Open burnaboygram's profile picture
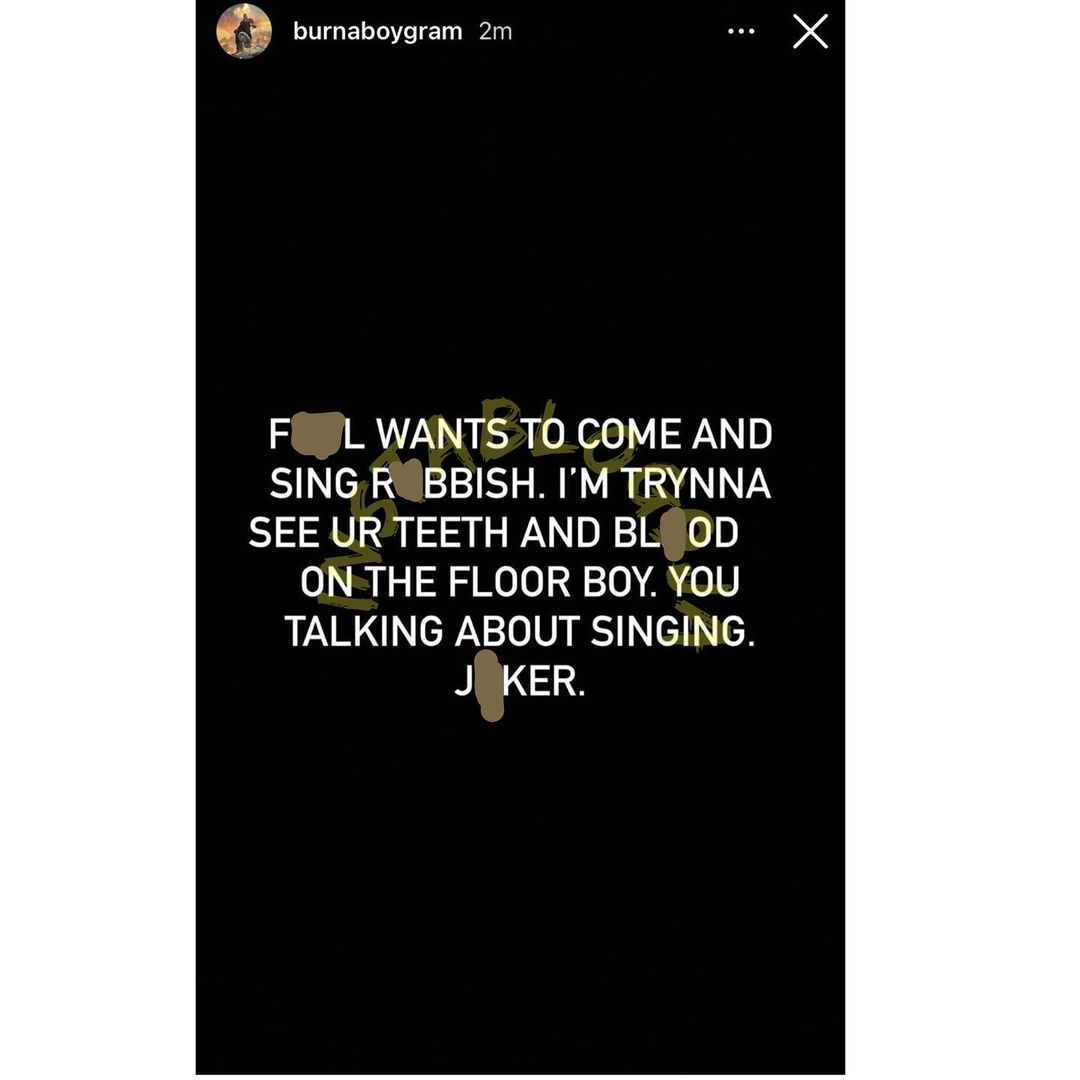This screenshot has width=1080, height=1080. (x=244, y=31)
